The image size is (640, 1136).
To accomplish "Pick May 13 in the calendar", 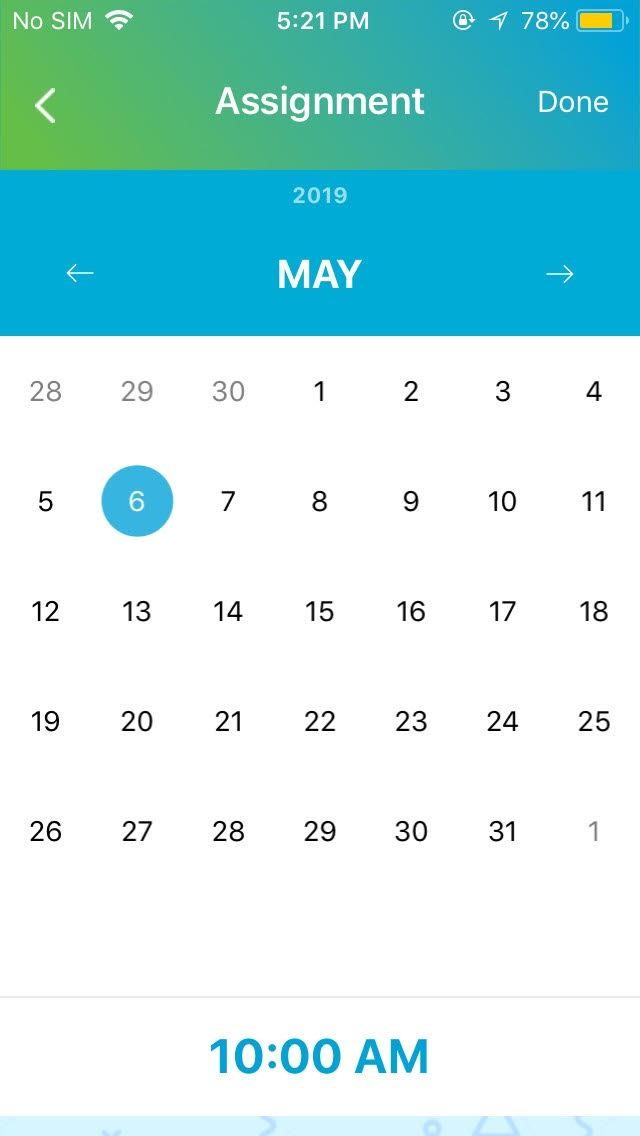I will click(136, 611).
